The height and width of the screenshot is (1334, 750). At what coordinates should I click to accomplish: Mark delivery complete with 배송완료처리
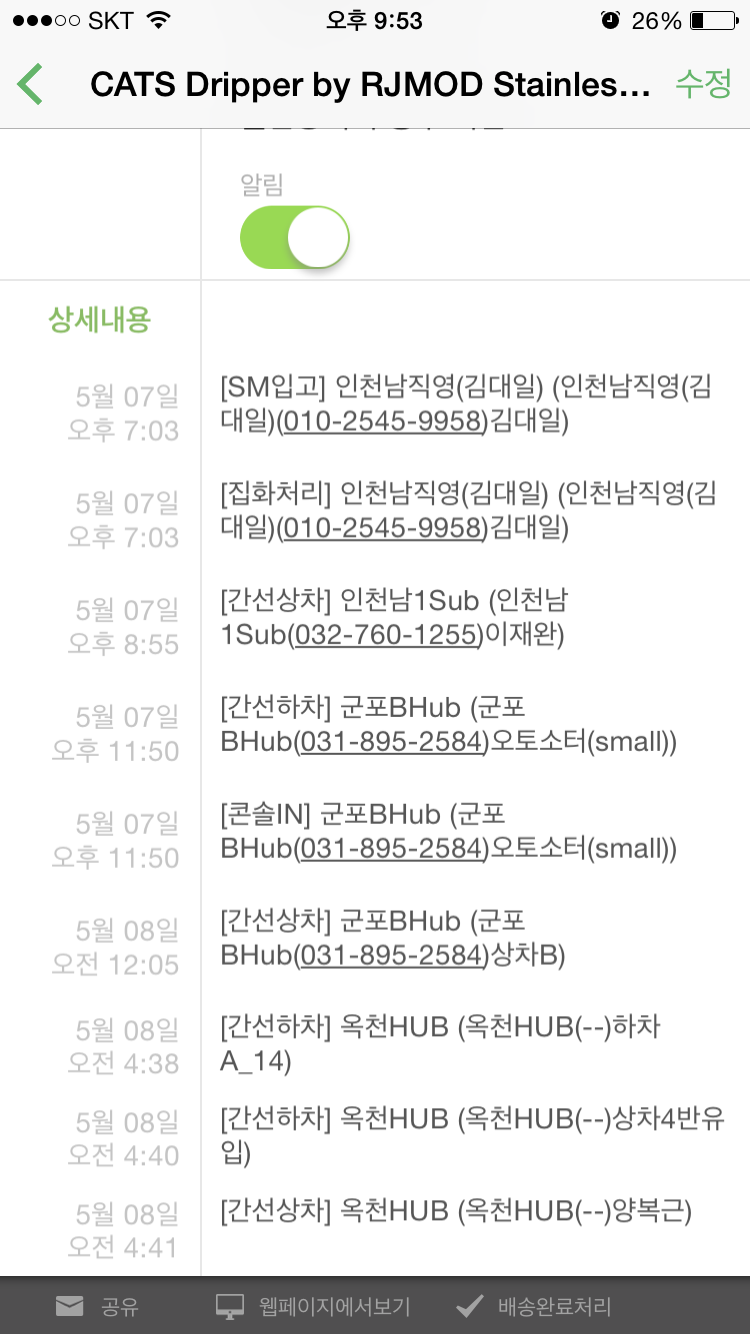point(533,1306)
